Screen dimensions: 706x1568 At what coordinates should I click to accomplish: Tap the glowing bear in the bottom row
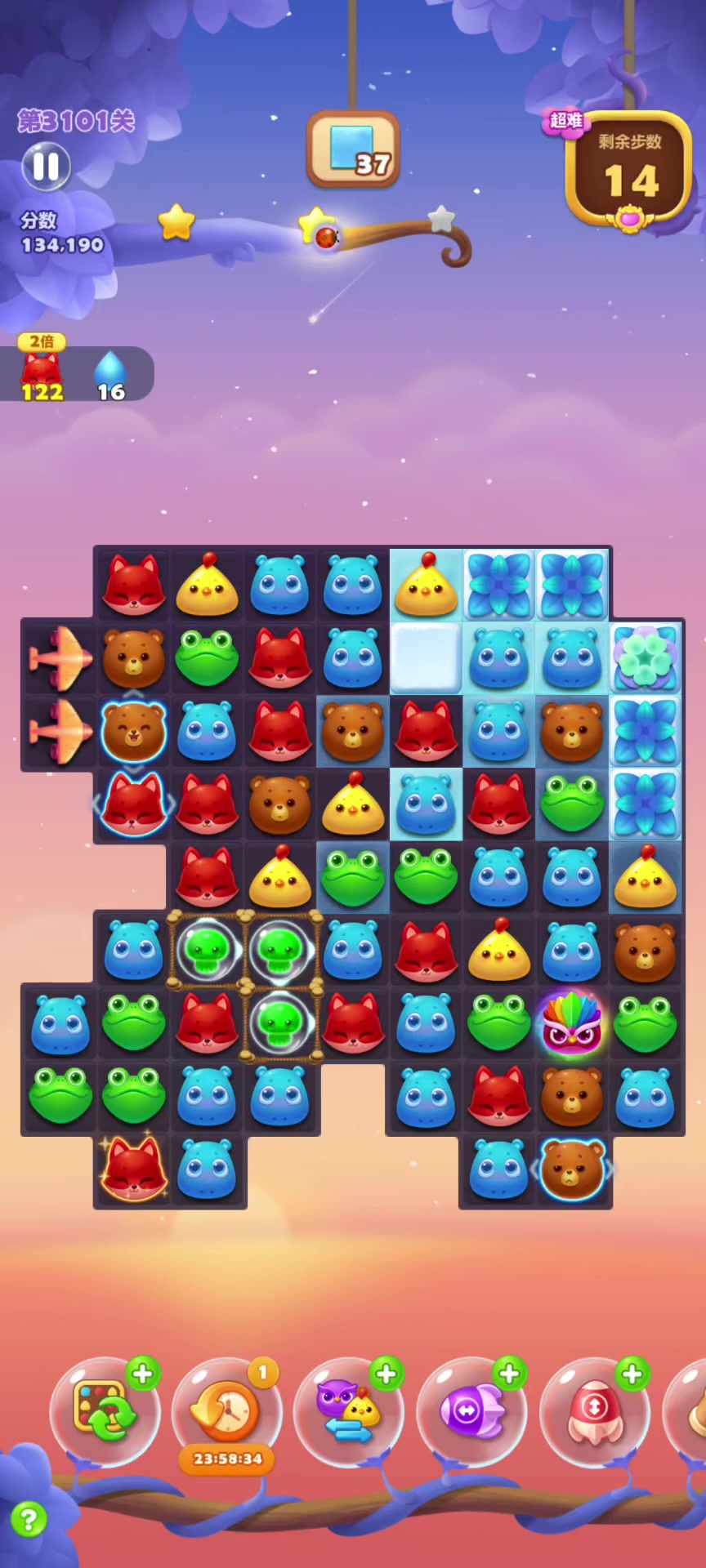(572, 1169)
